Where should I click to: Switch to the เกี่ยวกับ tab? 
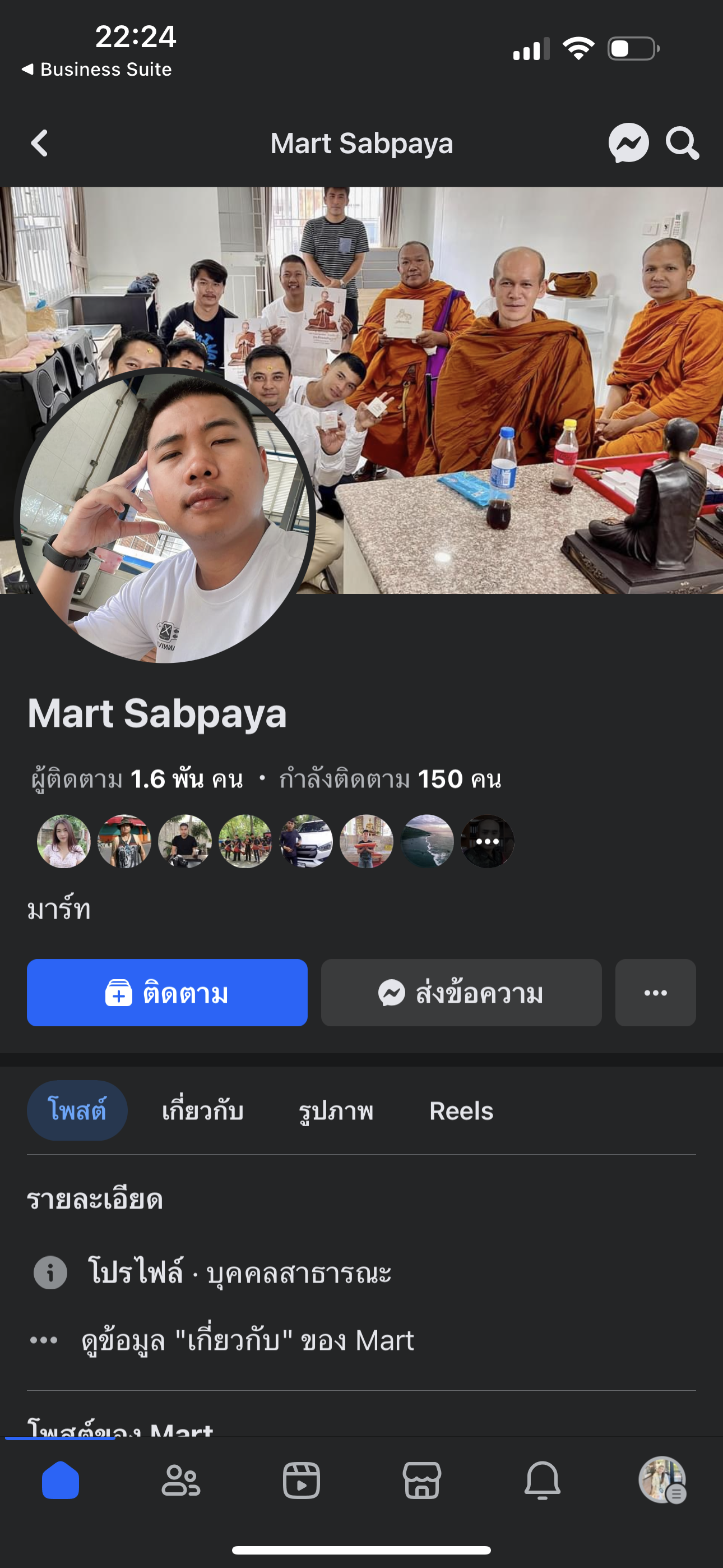(203, 1111)
